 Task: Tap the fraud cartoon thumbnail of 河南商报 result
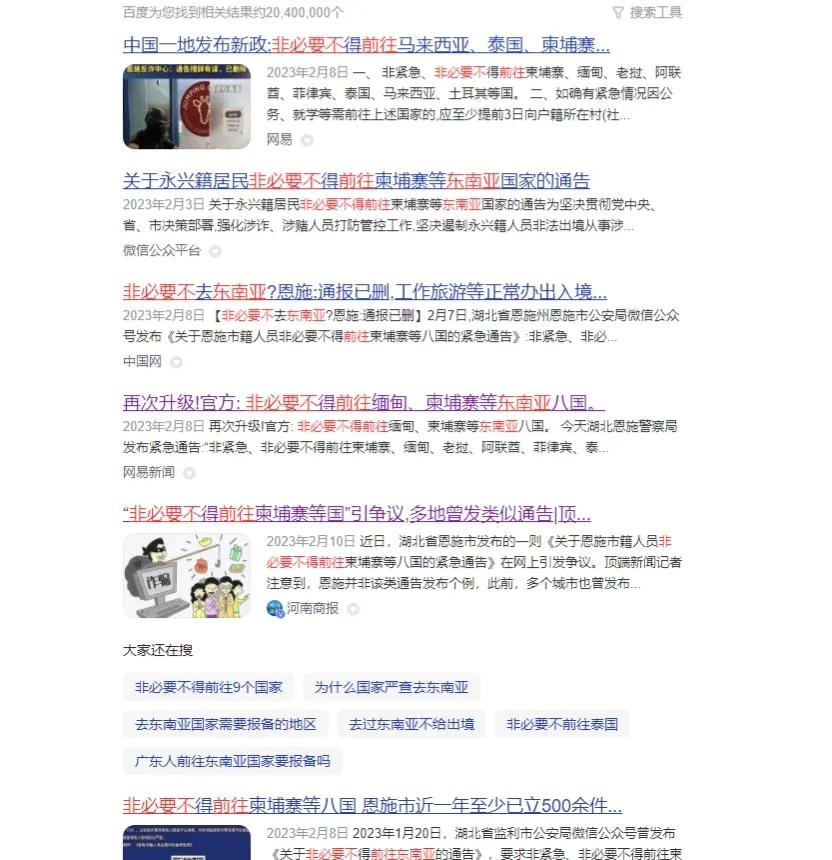(x=173, y=575)
